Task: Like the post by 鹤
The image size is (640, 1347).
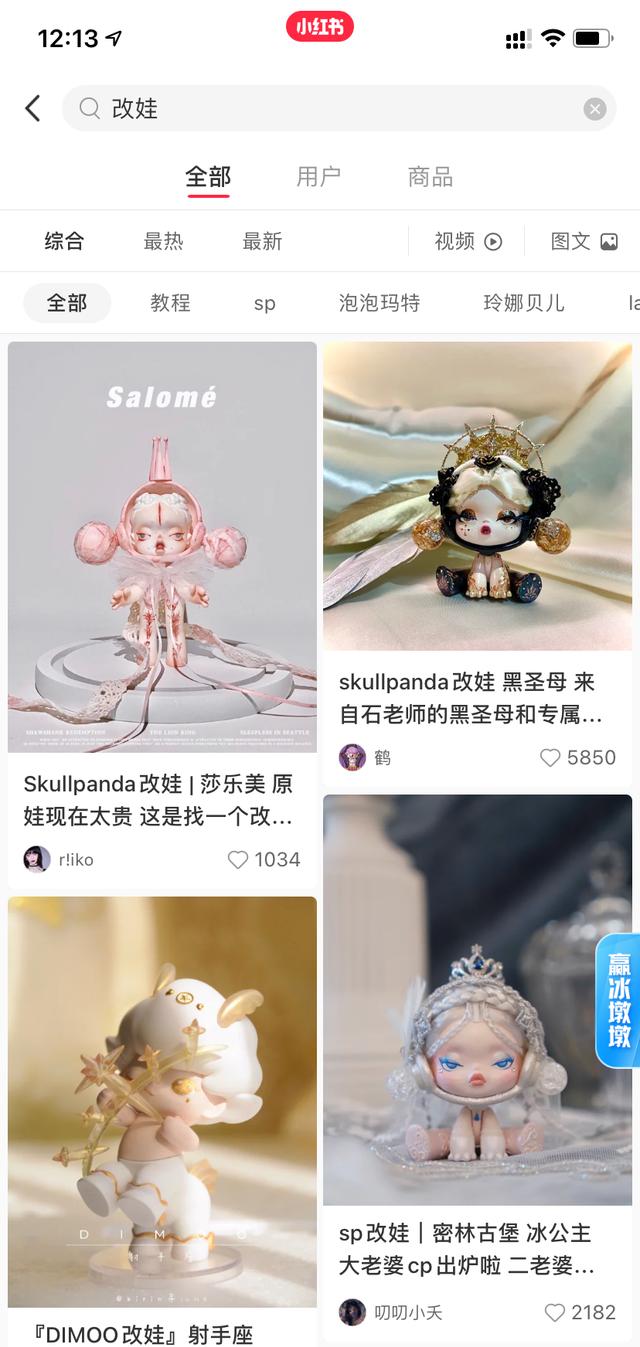Action: click(550, 757)
